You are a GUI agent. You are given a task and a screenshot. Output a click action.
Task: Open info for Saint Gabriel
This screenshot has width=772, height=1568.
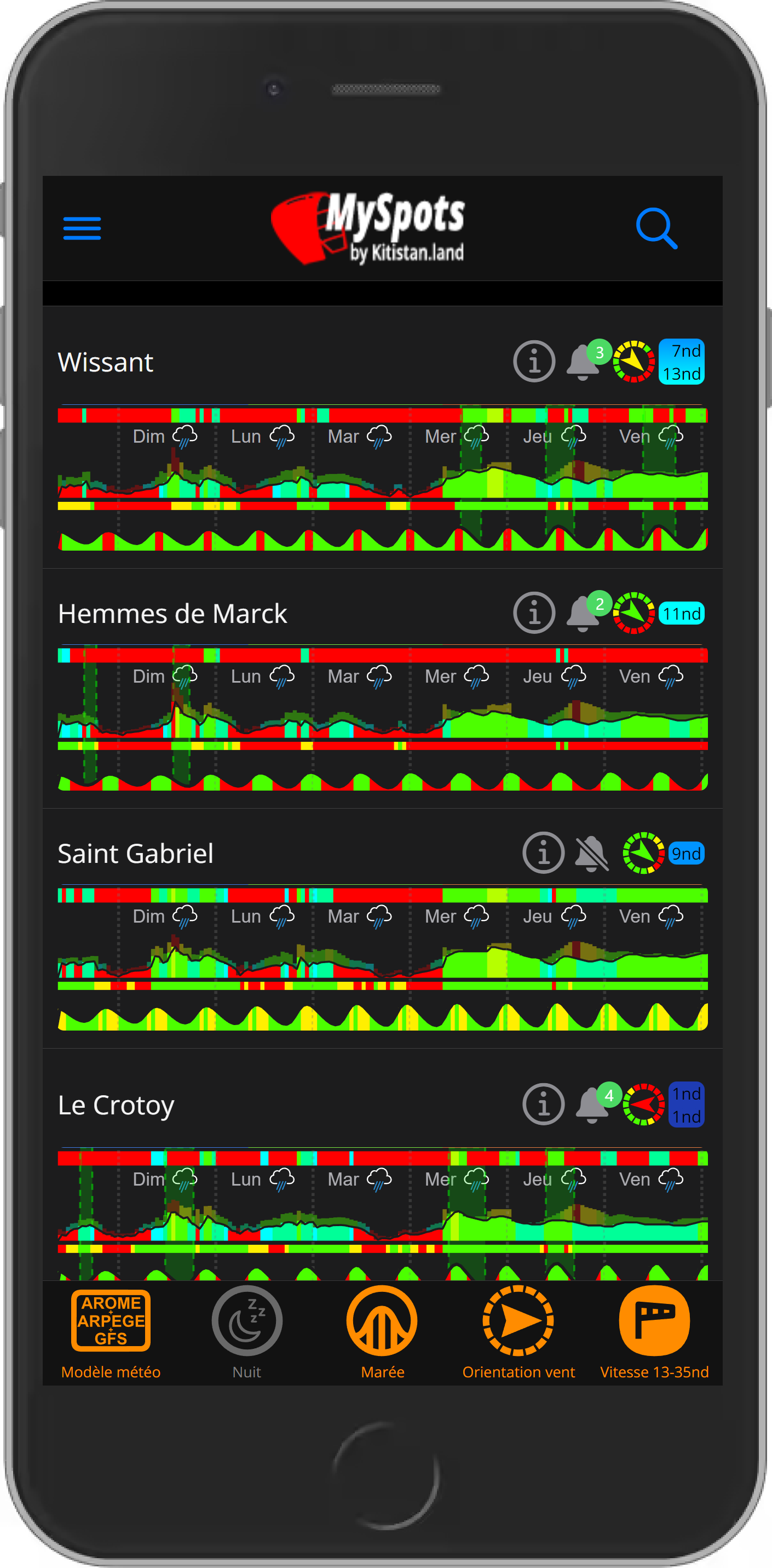click(x=543, y=853)
